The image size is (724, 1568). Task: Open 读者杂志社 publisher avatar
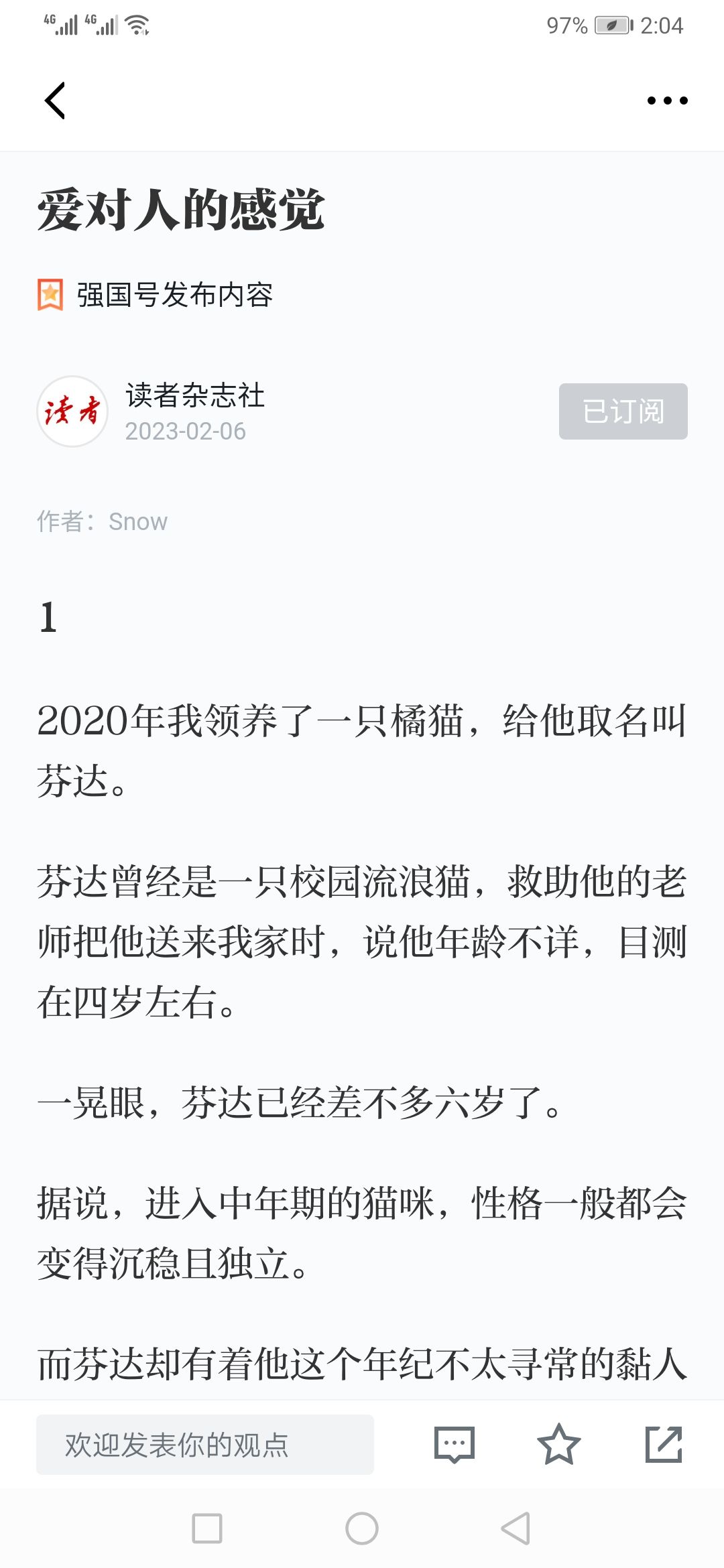point(72,411)
